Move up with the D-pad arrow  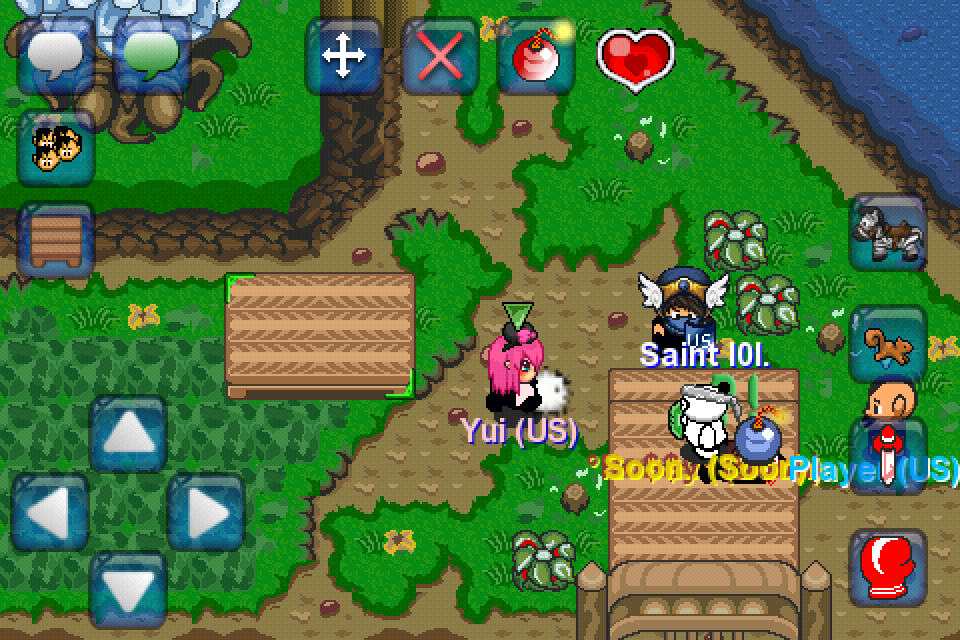(x=128, y=434)
